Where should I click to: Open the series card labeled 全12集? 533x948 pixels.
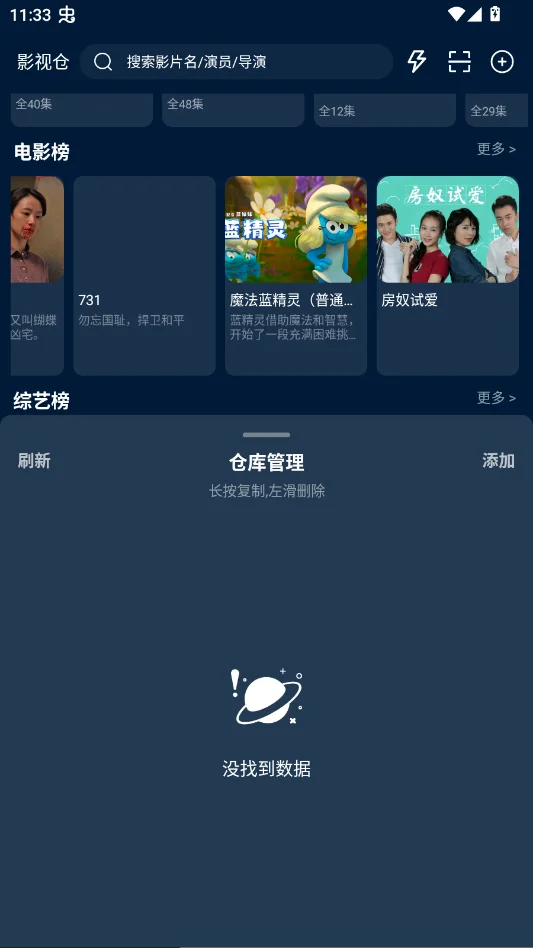tap(385, 110)
